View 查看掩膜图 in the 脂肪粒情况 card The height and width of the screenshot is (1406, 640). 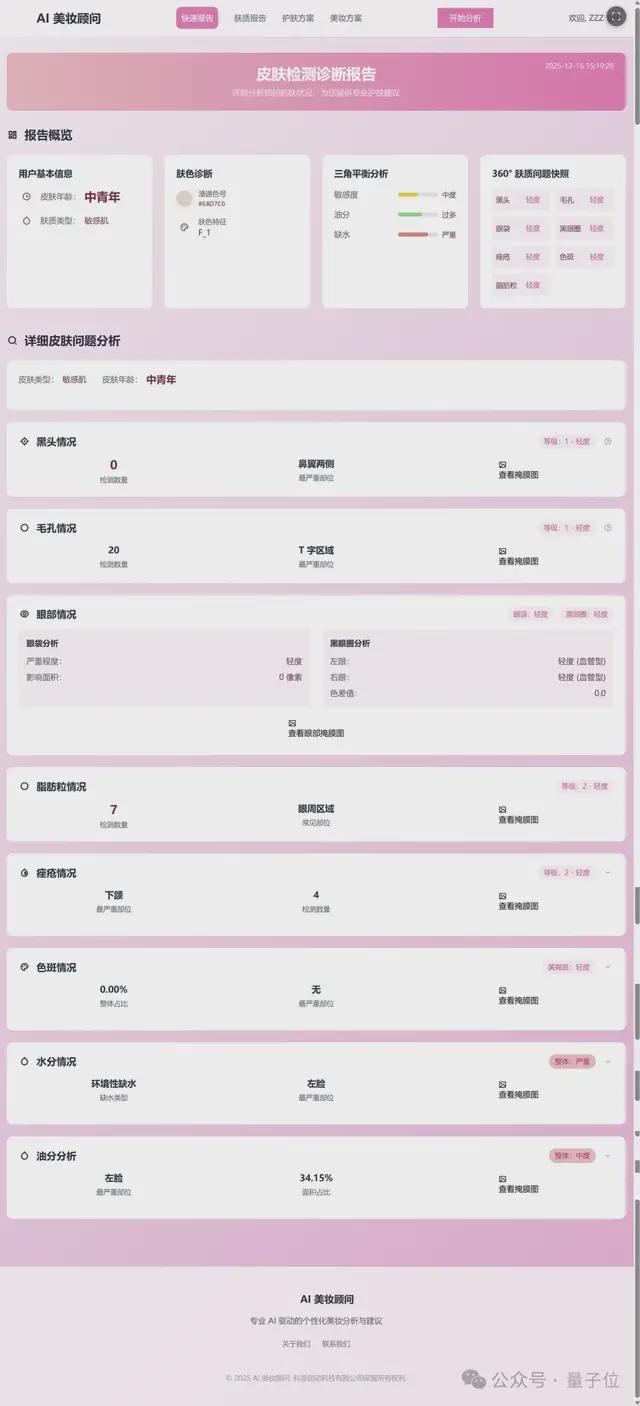pyautogui.click(x=518, y=819)
